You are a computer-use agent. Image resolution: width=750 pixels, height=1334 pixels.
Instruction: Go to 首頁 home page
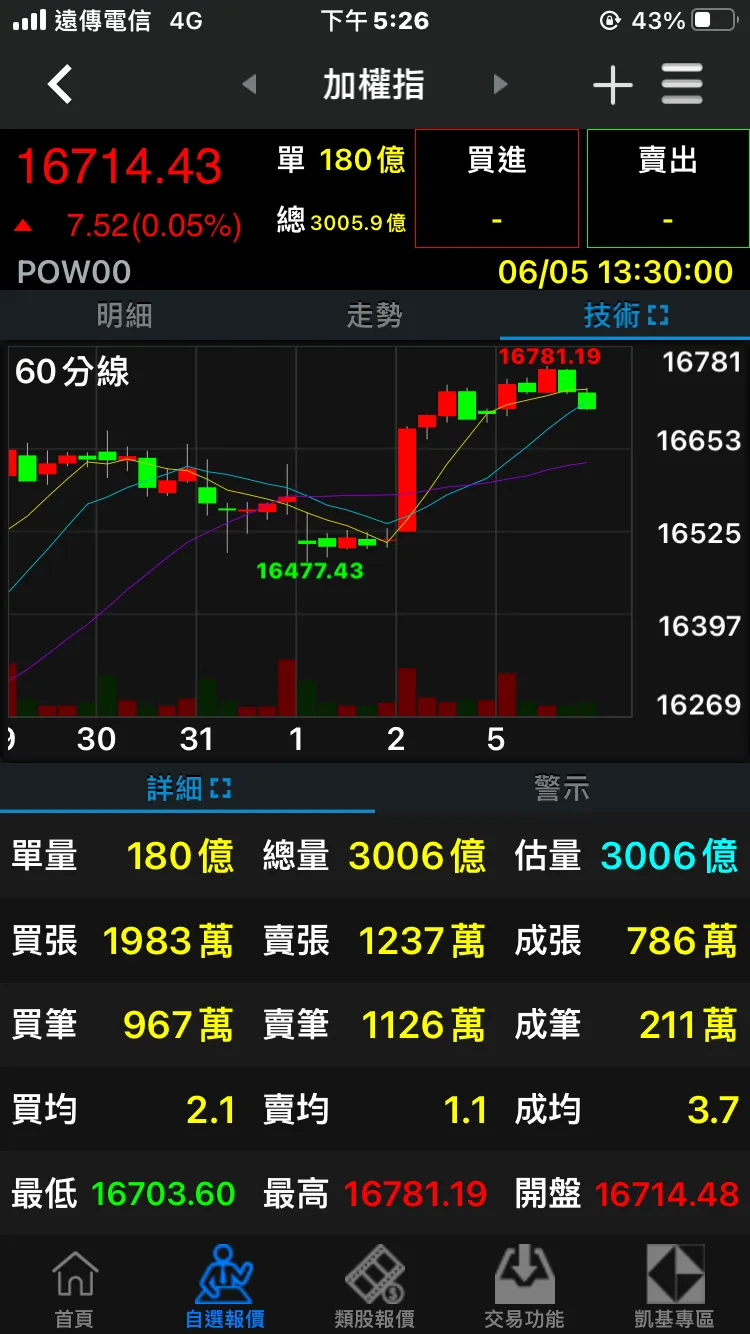pyautogui.click(x=75, y=1288)
